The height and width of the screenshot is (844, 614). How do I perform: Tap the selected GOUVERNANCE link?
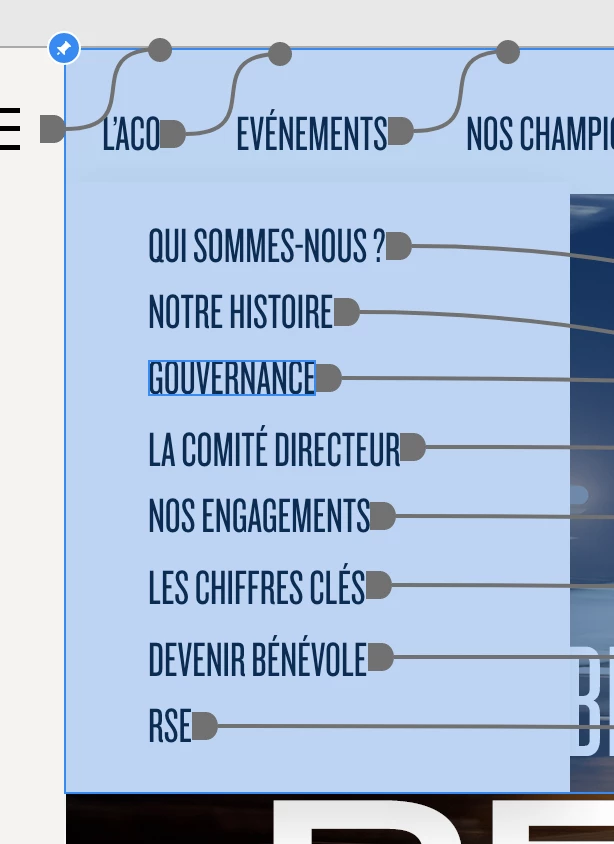232,379
